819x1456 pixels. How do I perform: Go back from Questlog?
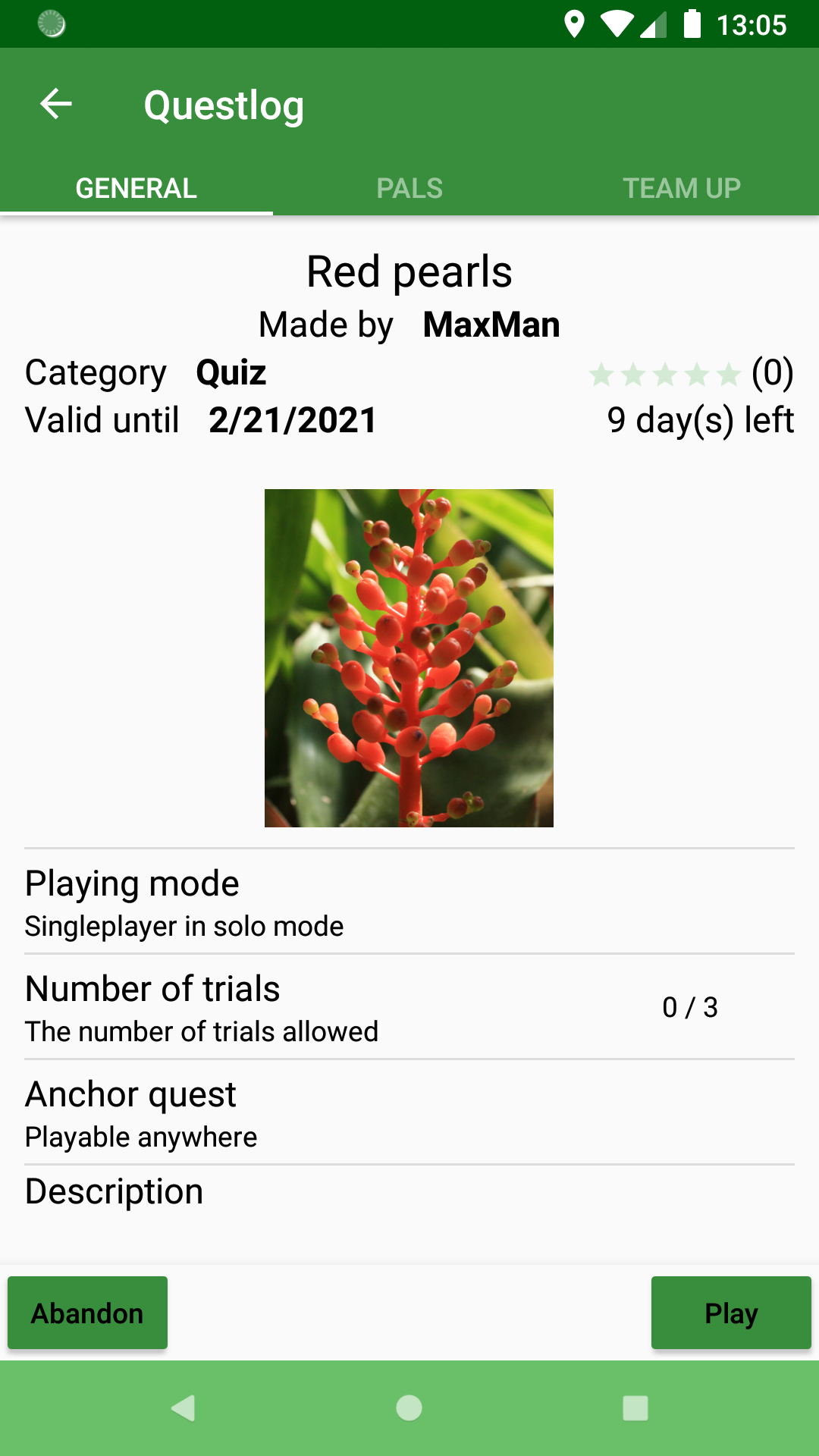coord(56,104)
